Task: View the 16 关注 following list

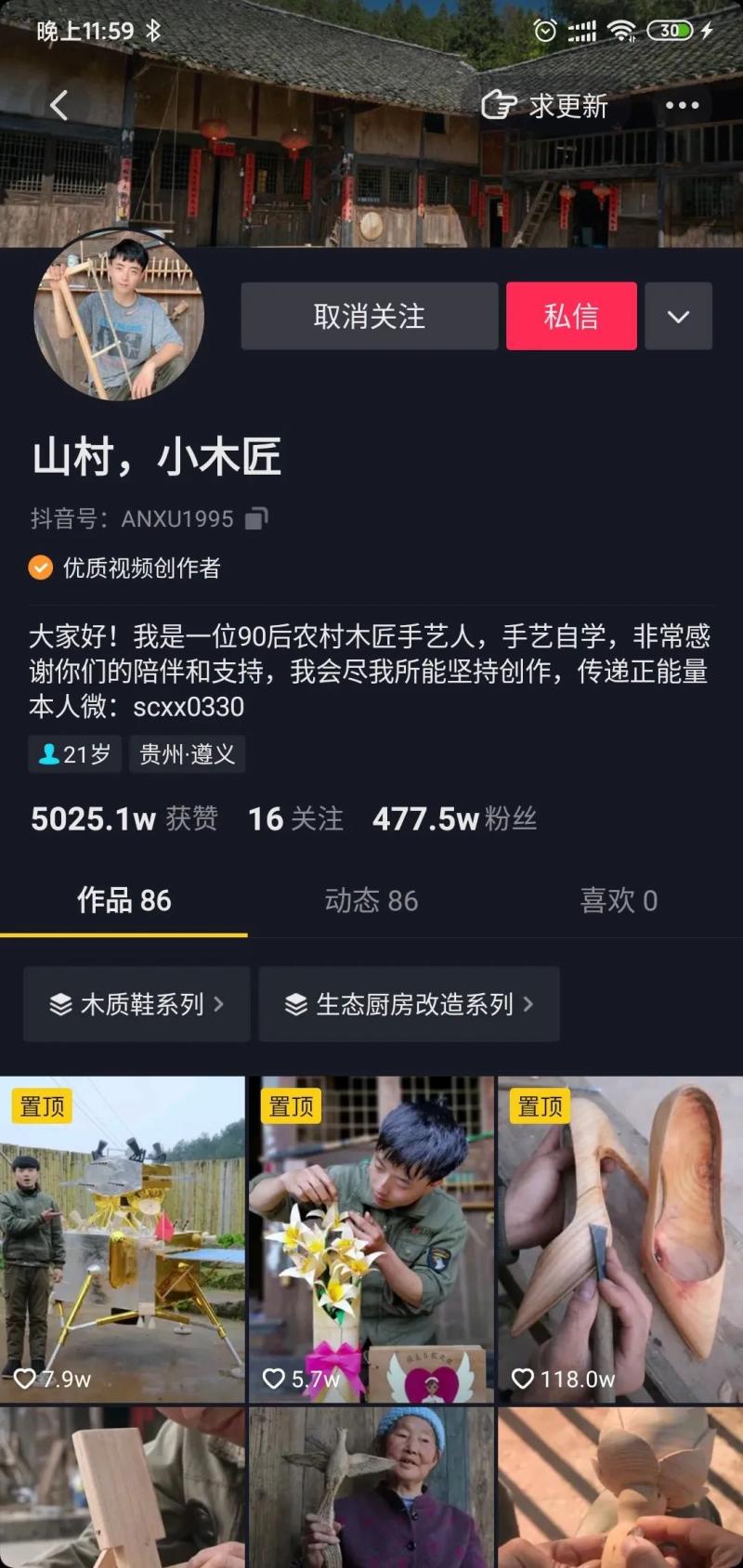Action: tap(295, 818)
